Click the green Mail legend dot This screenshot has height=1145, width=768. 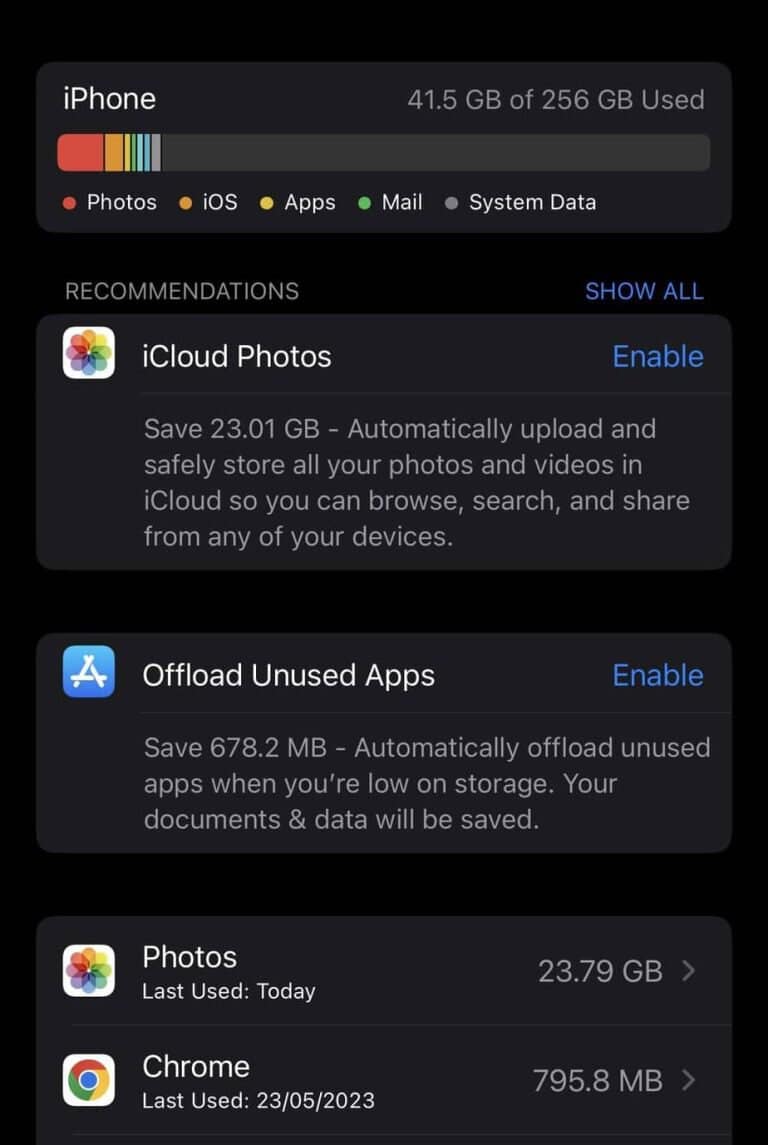[x=365, y=202]
